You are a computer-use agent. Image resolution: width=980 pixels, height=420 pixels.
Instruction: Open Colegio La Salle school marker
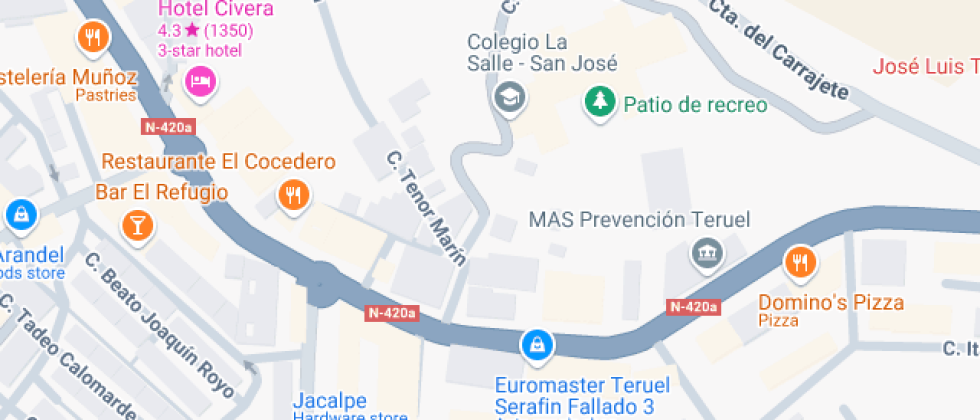pos(510,98)
